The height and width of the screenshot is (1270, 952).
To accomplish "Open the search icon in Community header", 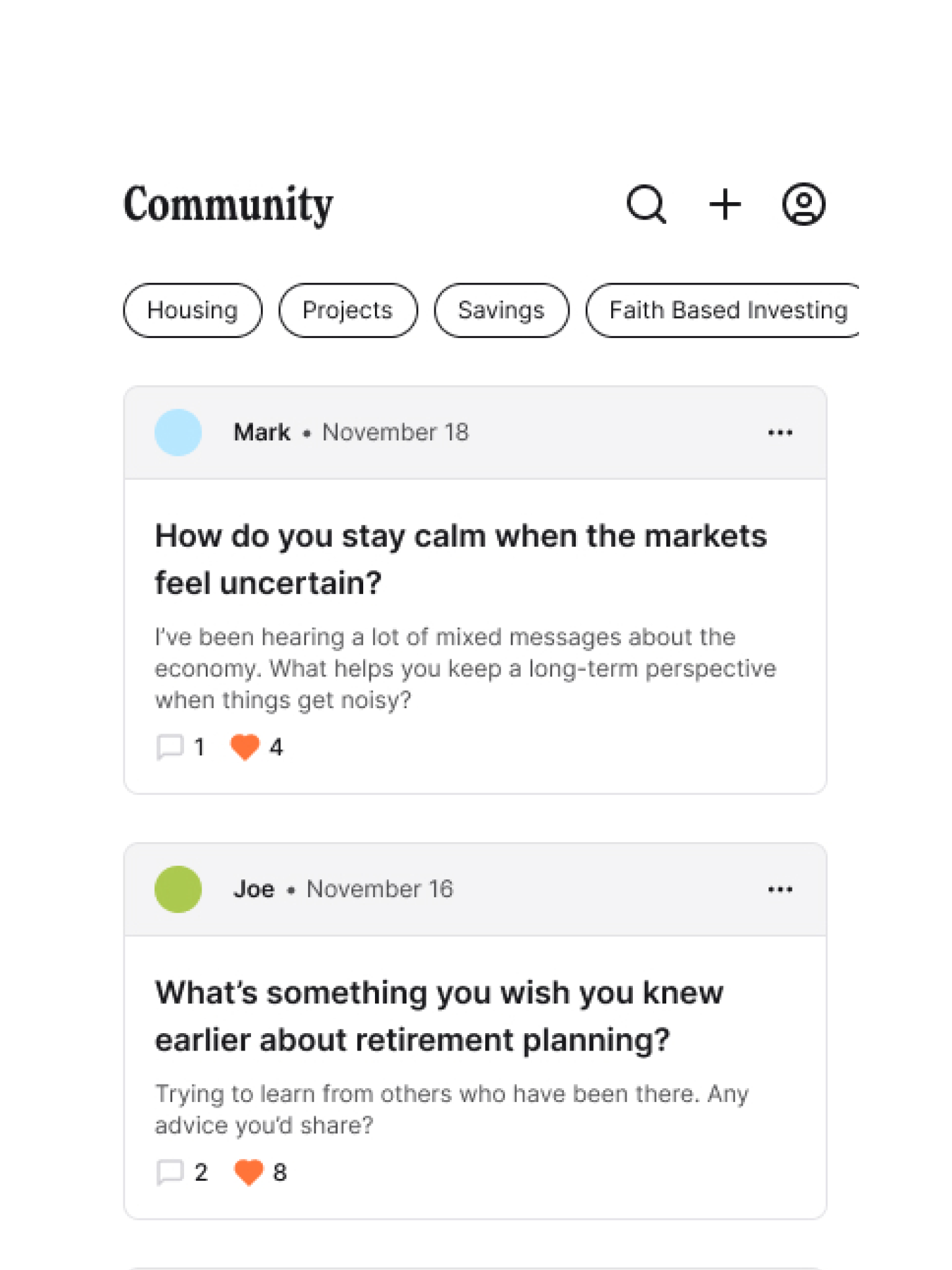I will pos(646,204).
